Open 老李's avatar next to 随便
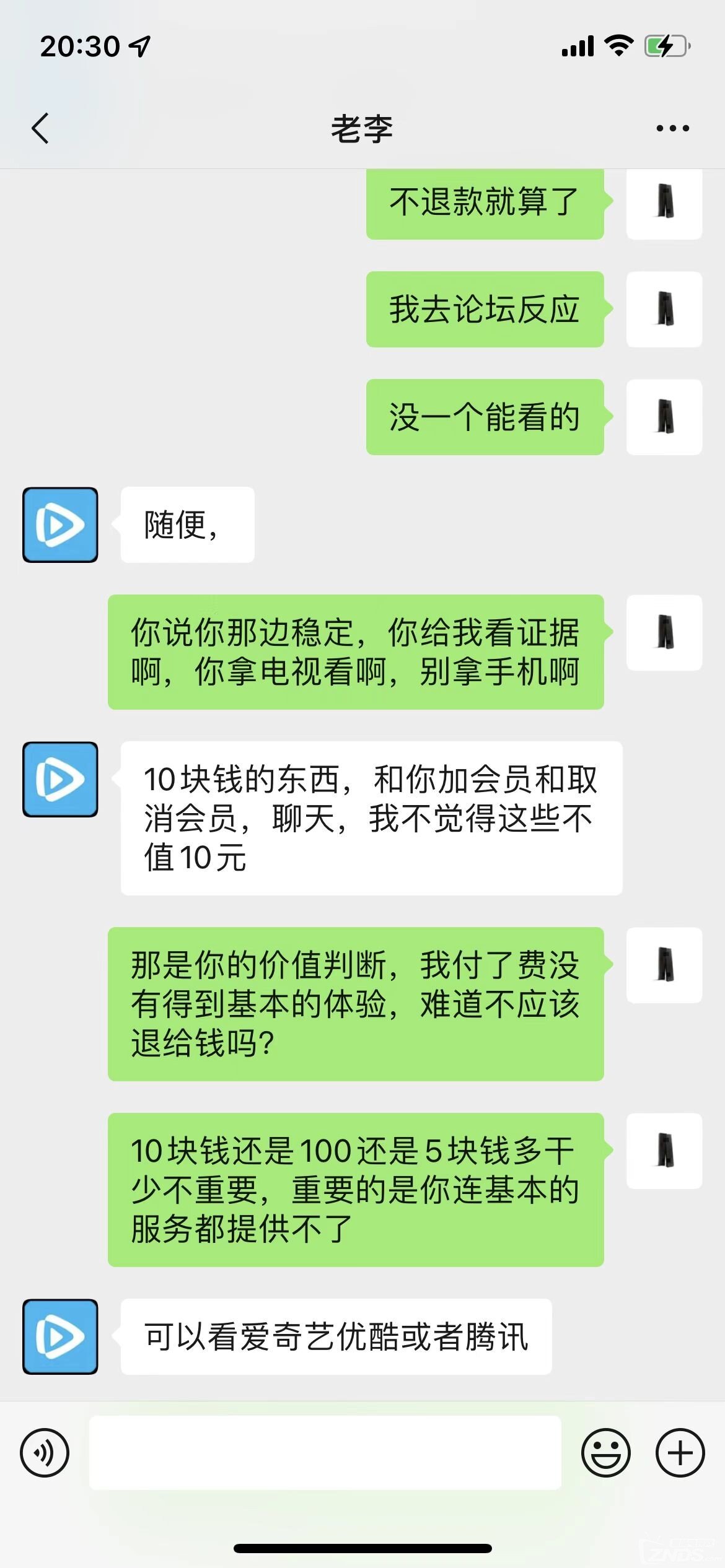725x1568 pixels. [60, 525]
